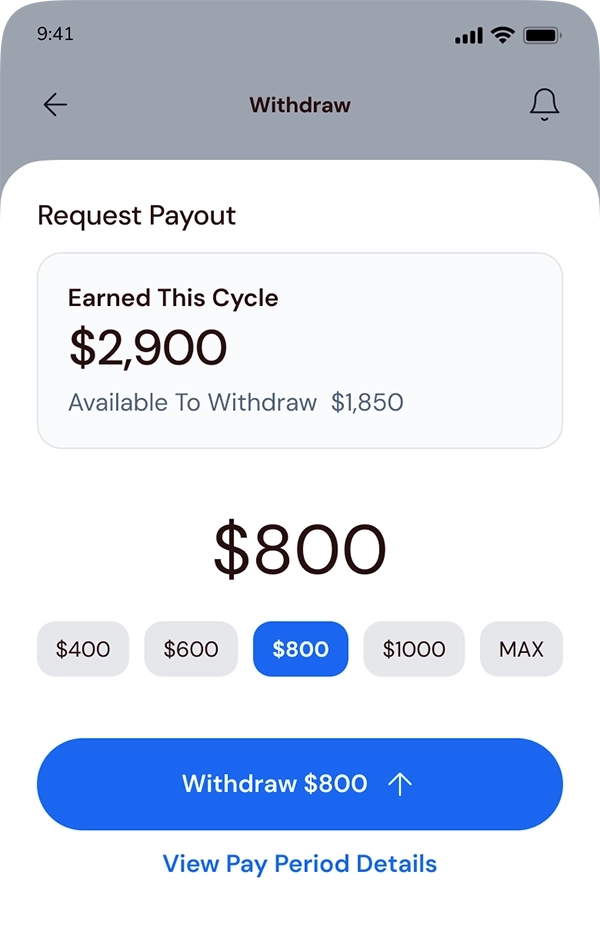Open the notifications bell

(x=544, y=105)
